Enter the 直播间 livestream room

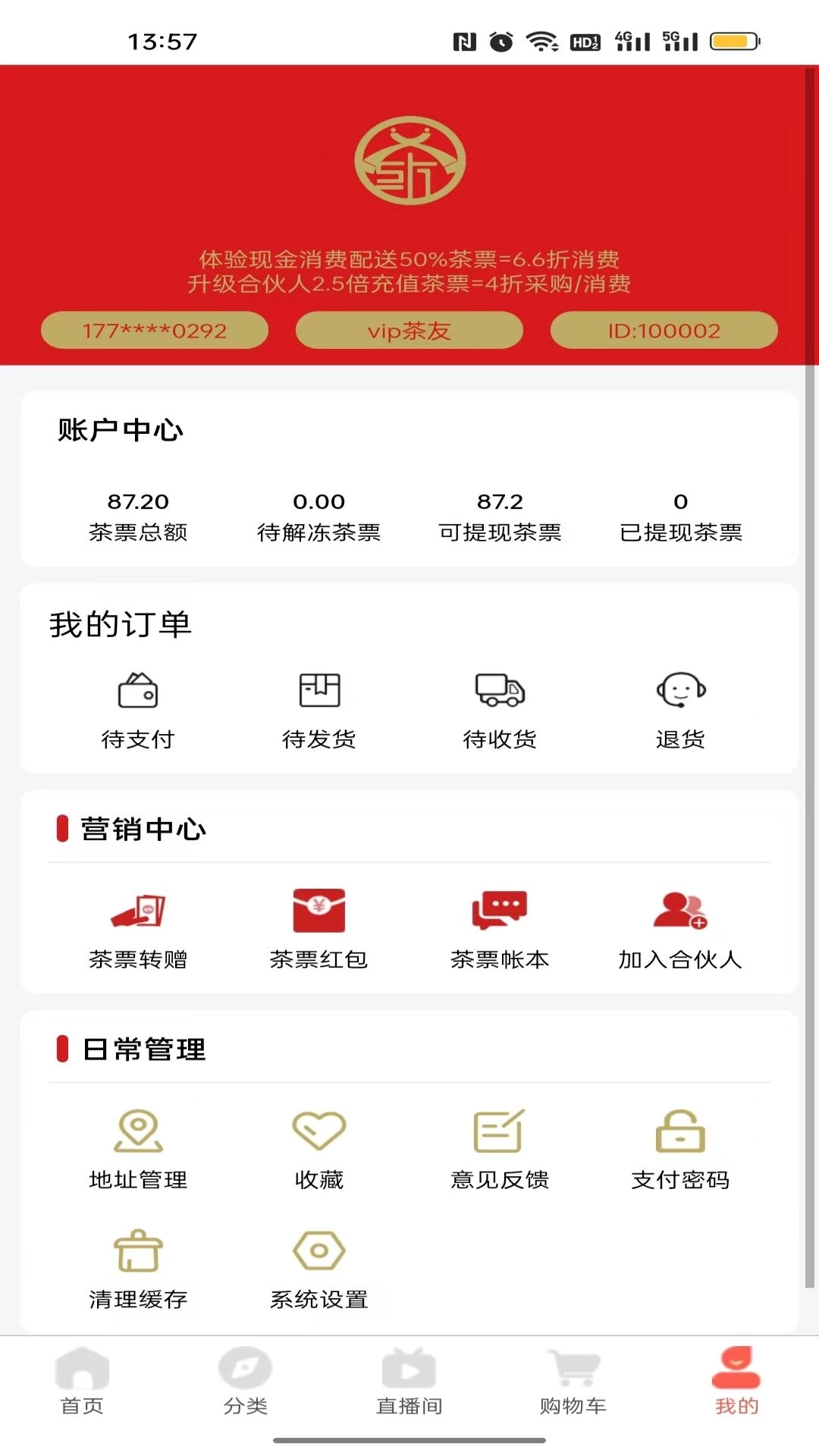[x=409, y=1384]
